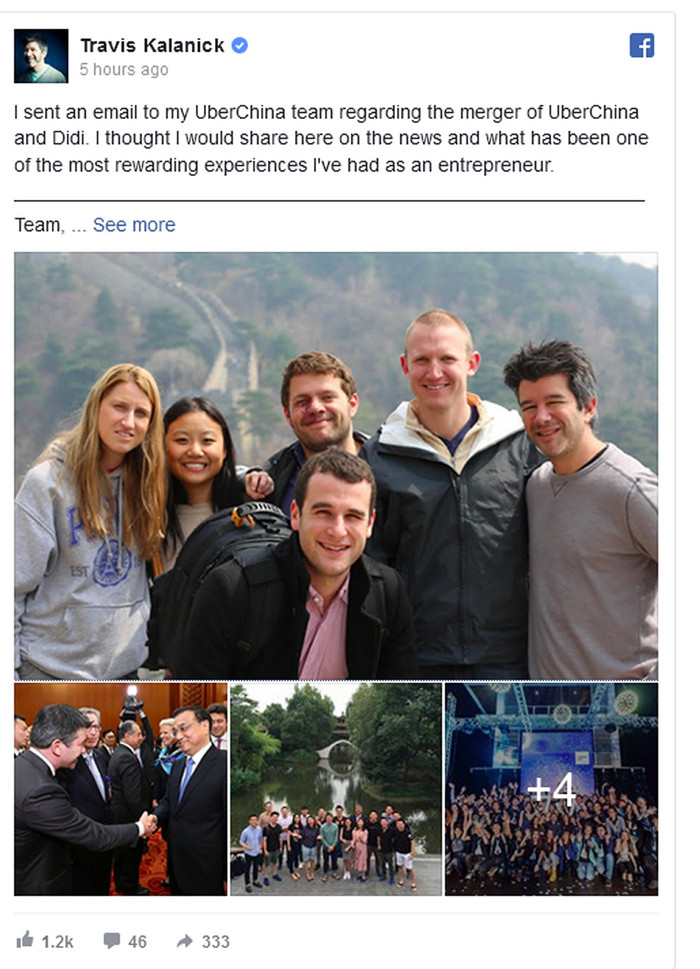
Task: Open Travis Kalanick's profile name link
Action: (152, 45)
